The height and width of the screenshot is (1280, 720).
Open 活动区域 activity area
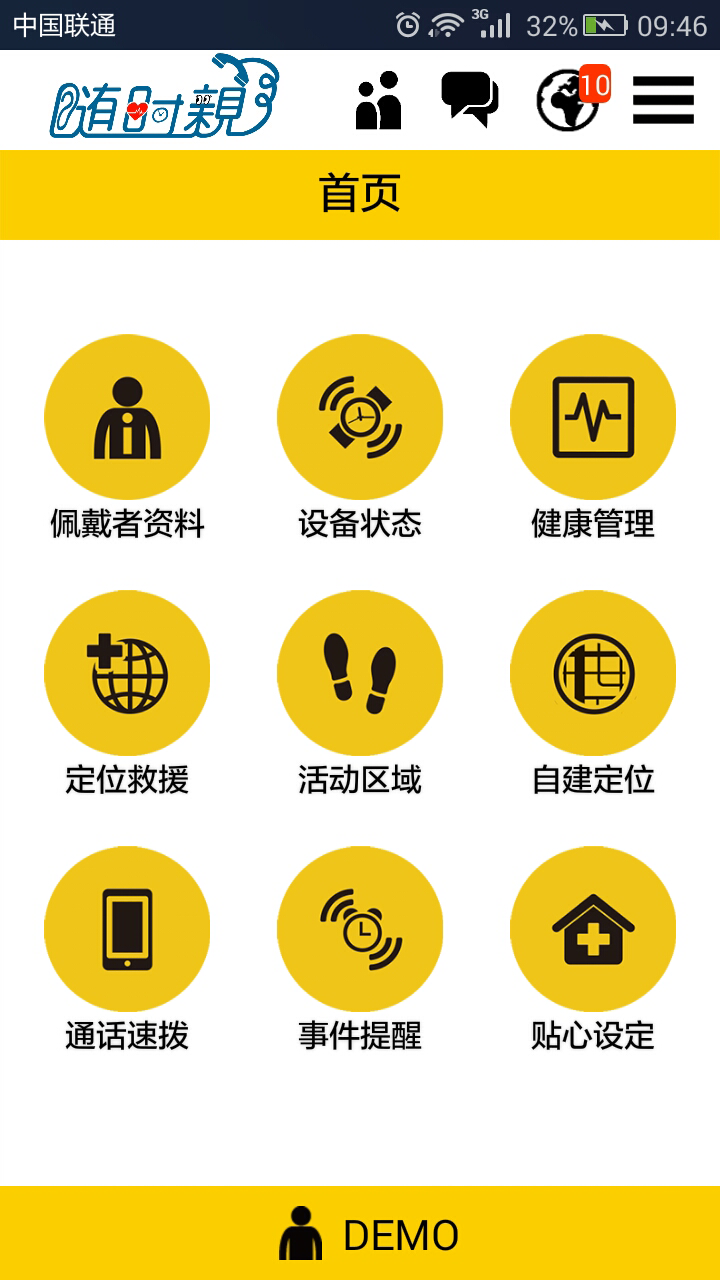[360, 674]
